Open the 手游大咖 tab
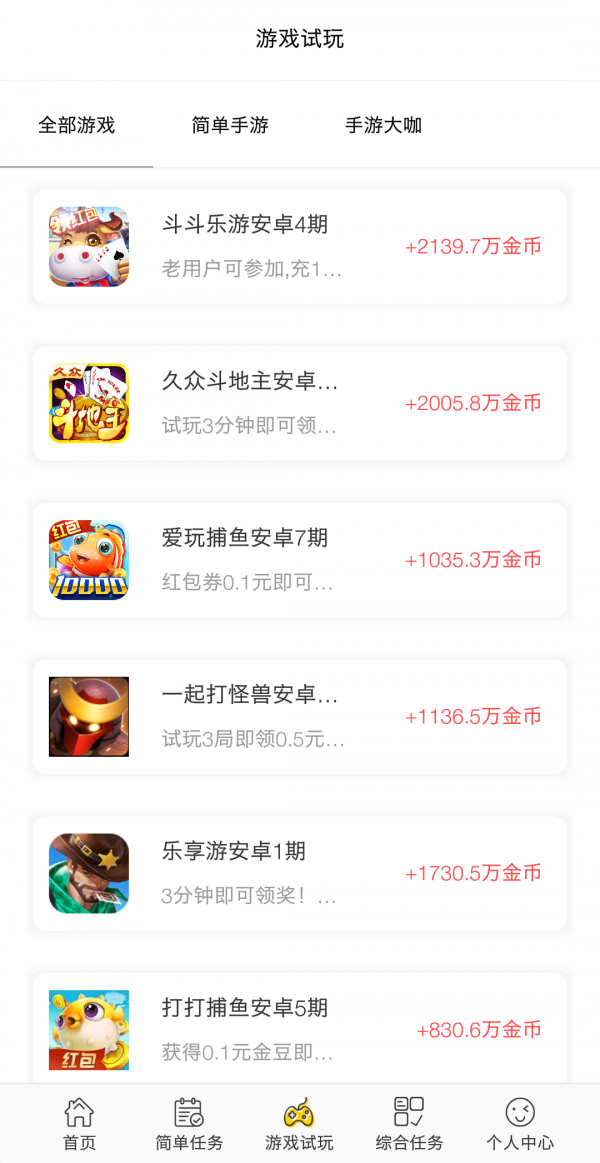The height and width of the screenshot is (1163, 600). (383, 126)
